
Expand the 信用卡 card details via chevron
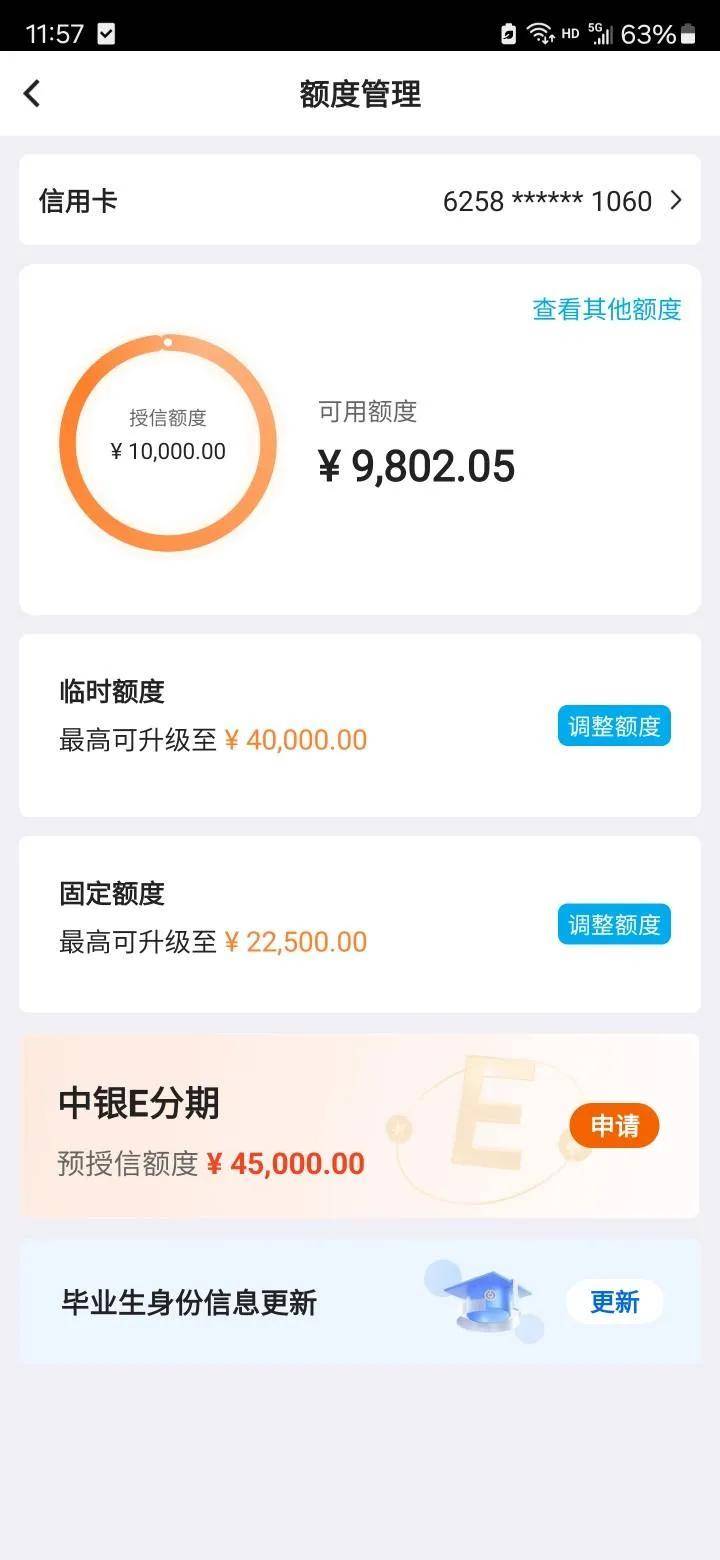(x=676, y=200)
